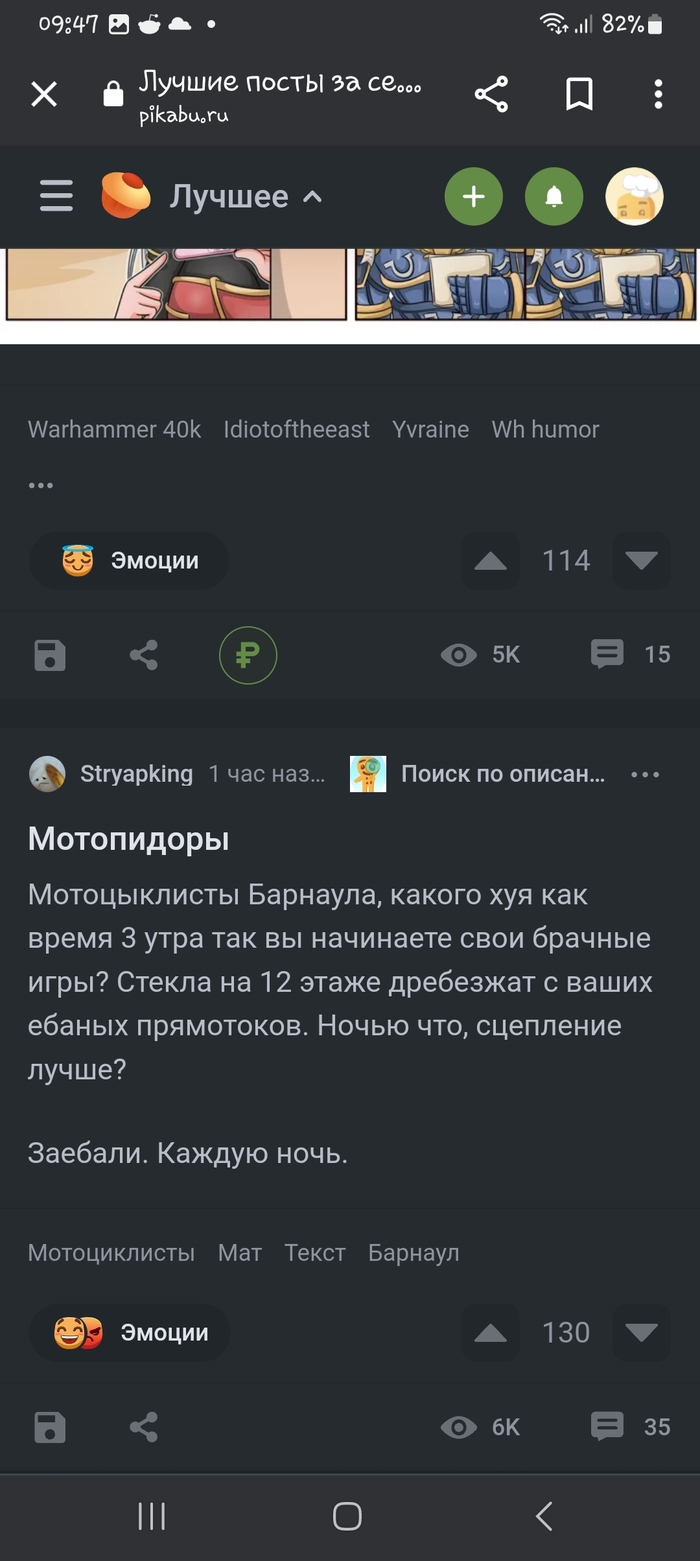Open 15 comments on Warhammer post
The image size is (700, 1561).
[x=631, y=654]
